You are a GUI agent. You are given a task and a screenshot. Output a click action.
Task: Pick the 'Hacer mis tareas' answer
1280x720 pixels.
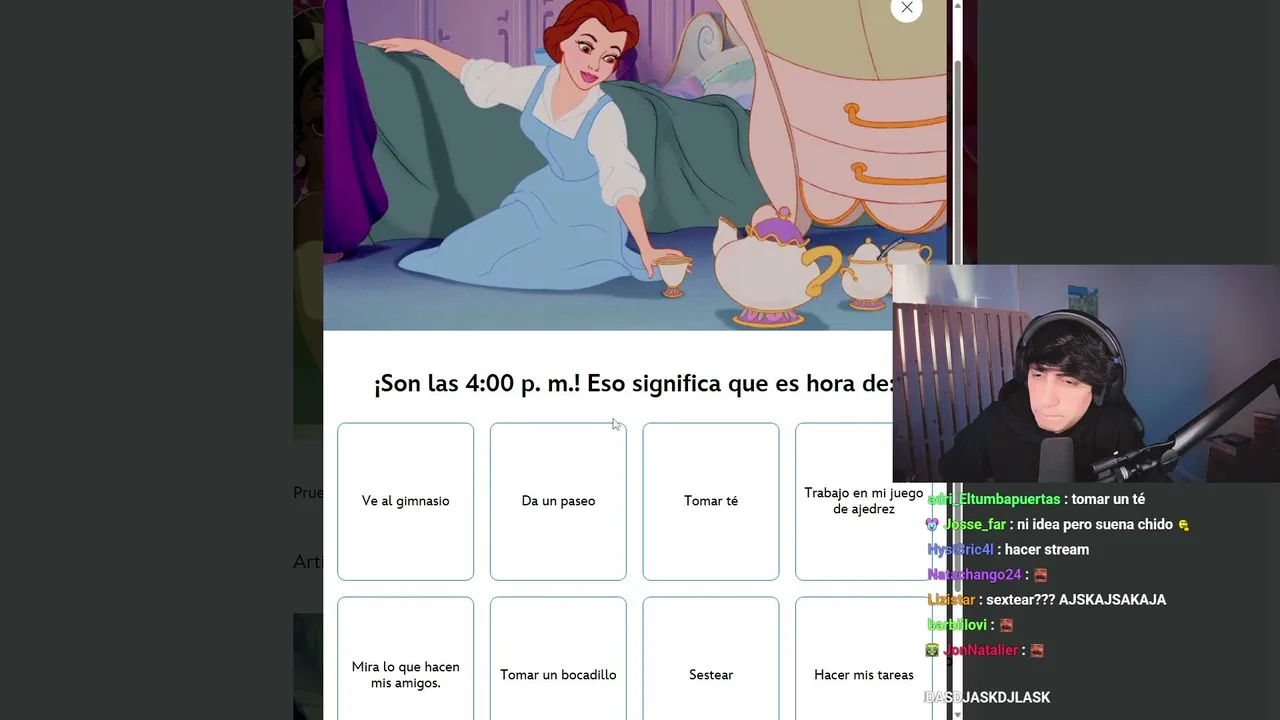[x=864, y=659]
